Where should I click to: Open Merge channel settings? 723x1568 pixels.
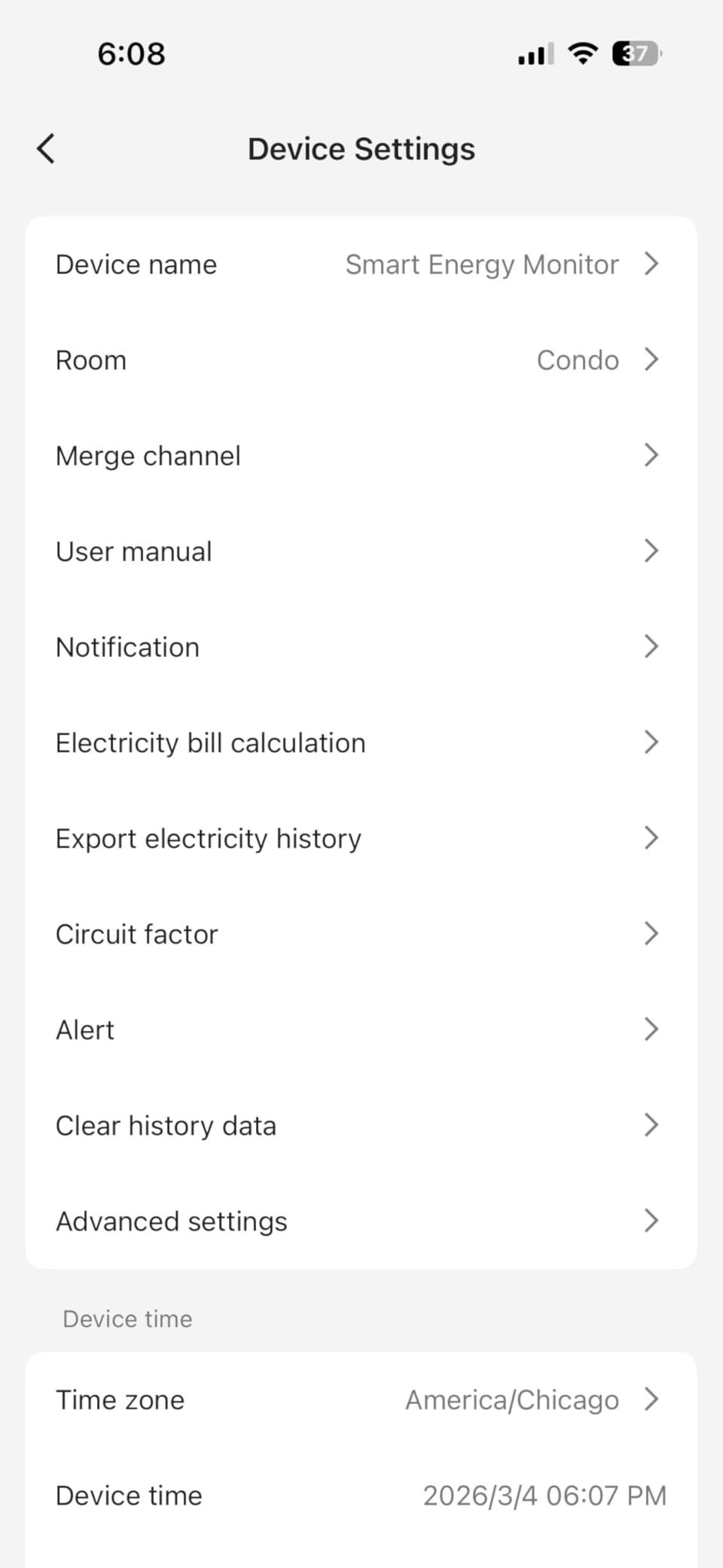tap(361, 455)
